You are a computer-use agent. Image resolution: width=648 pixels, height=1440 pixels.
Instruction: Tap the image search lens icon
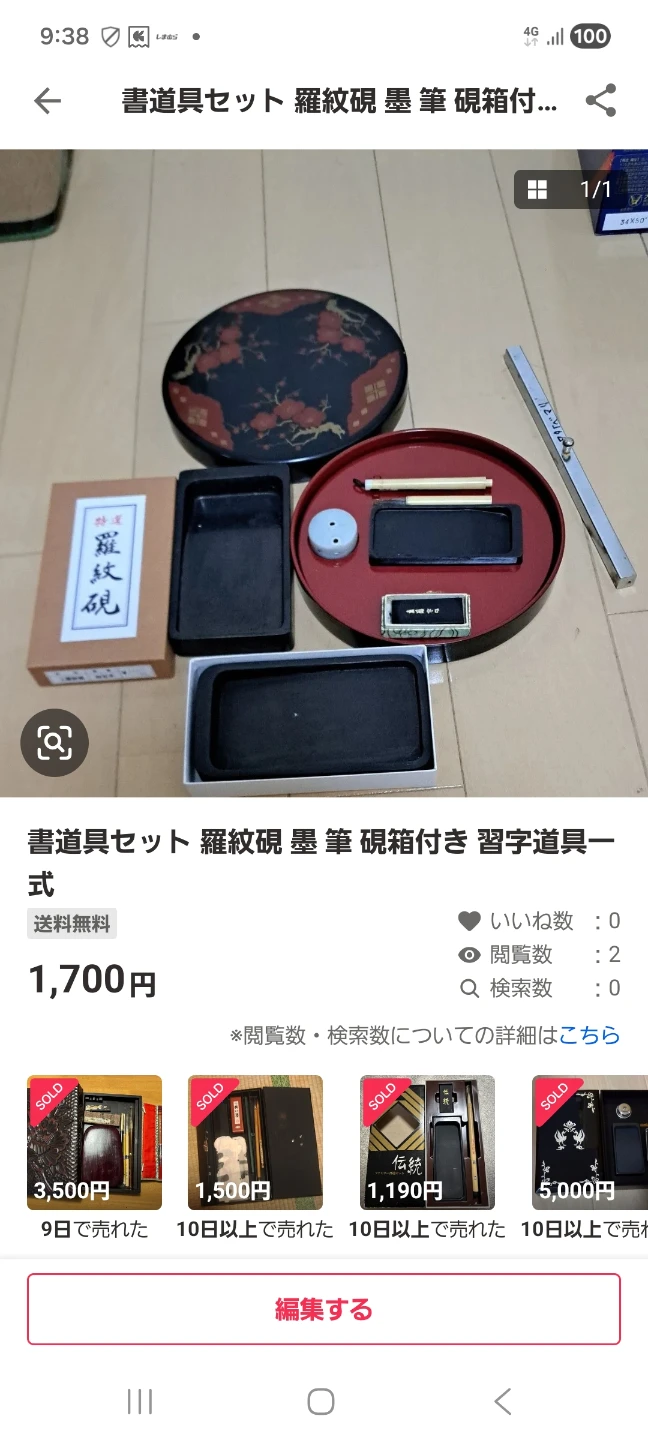point(55,743)
